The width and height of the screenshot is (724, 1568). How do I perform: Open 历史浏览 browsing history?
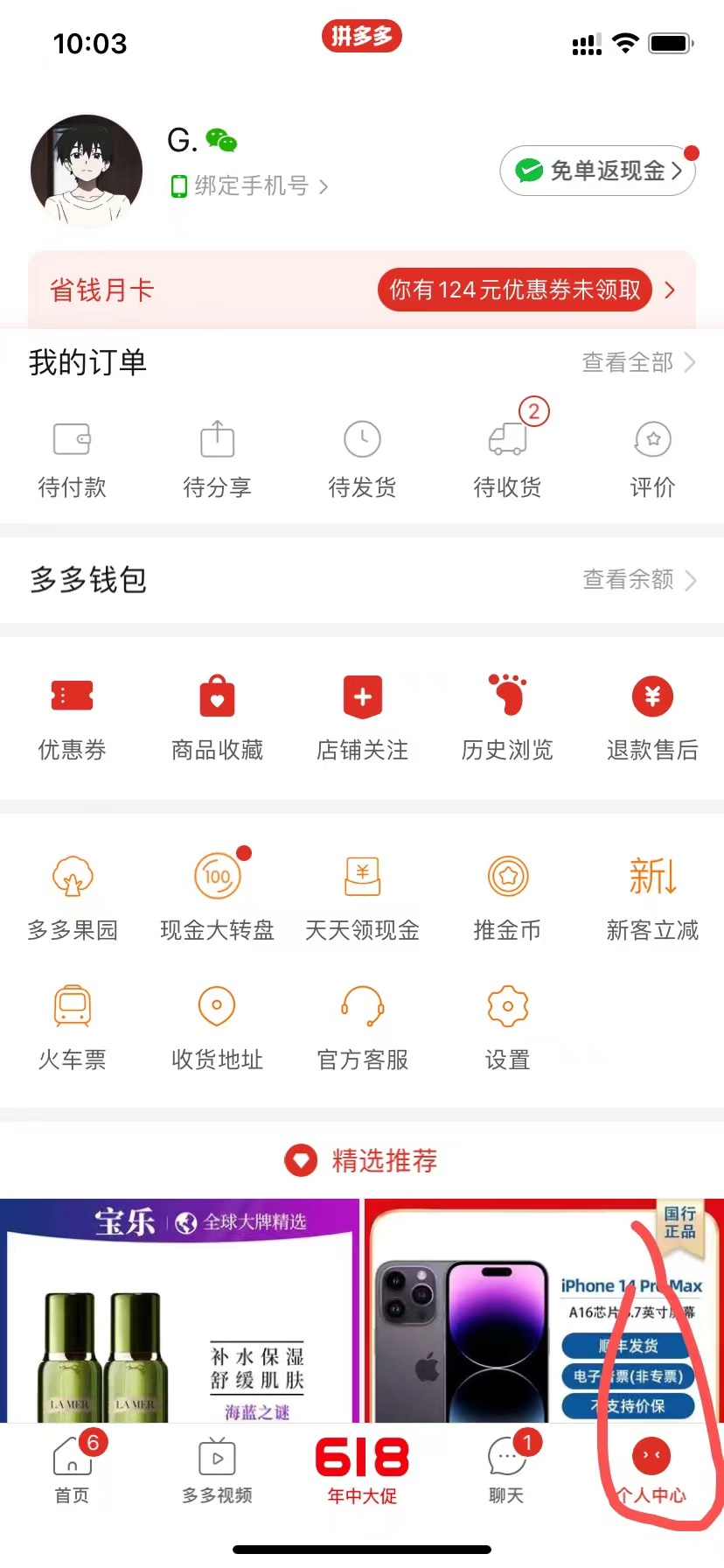507,716
